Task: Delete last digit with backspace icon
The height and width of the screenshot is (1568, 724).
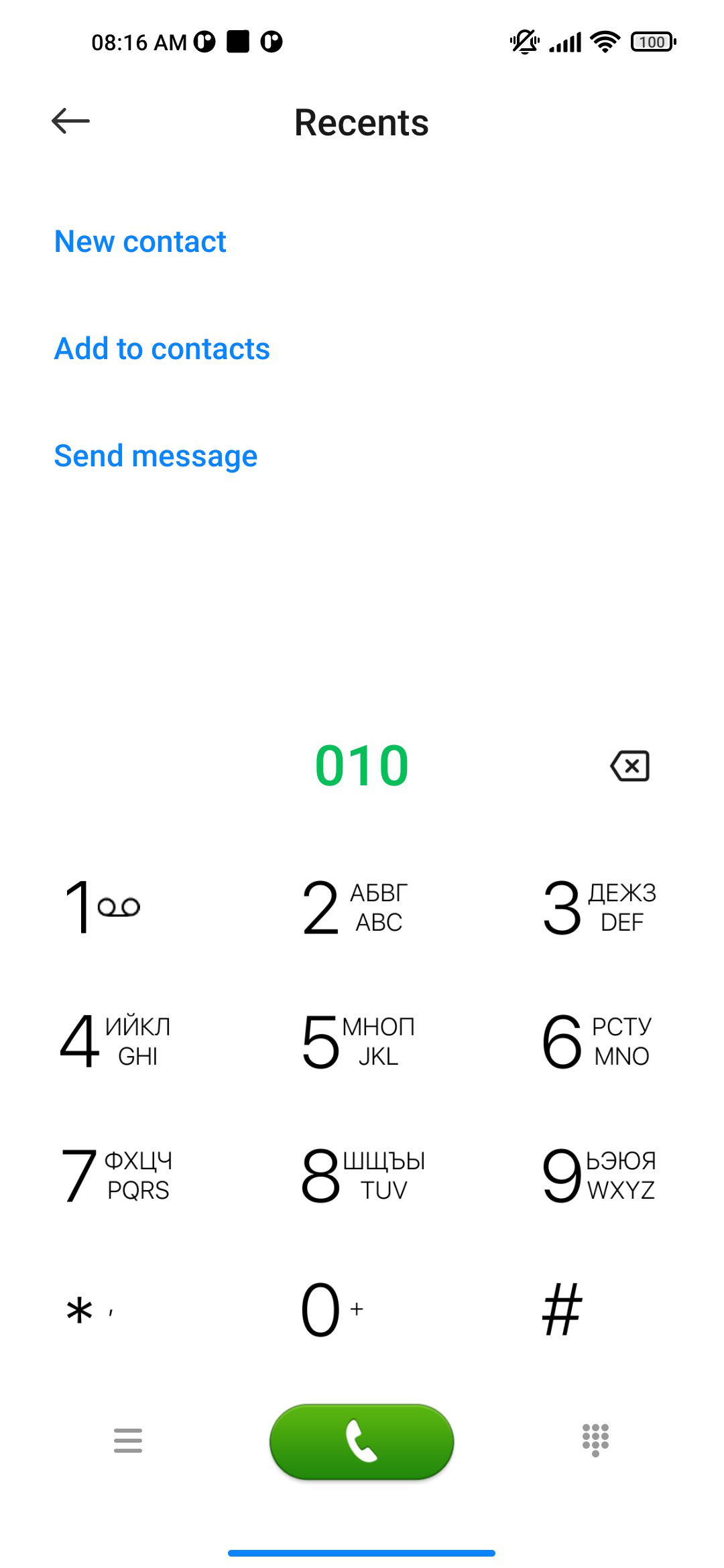Action: (x=629, y=766)
